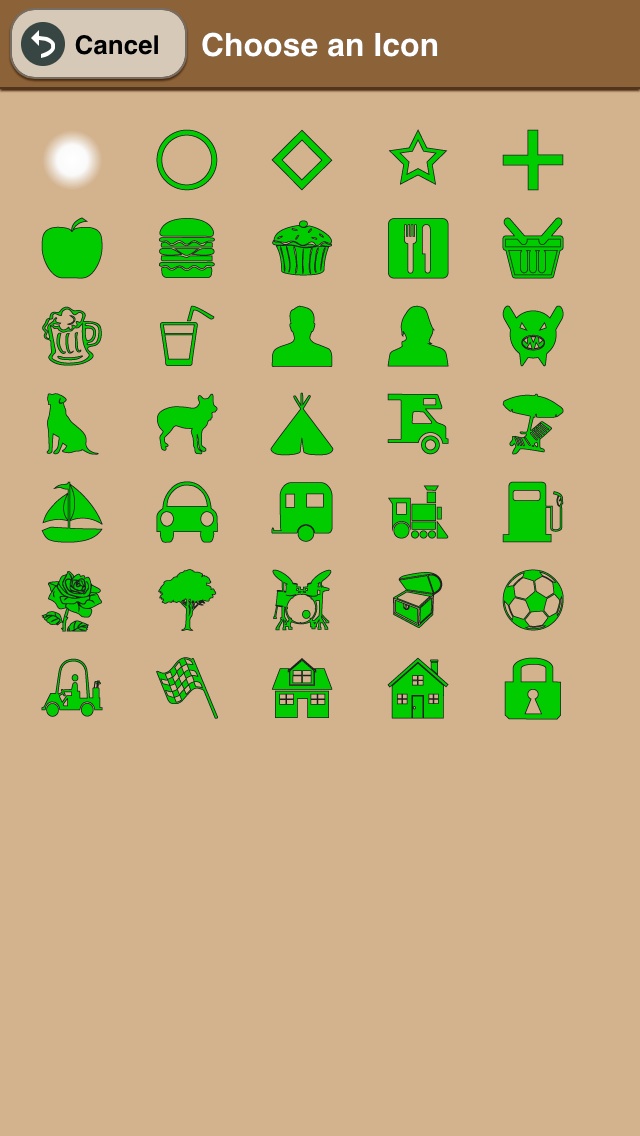Choose the gas pump icon
The width and height of the screenshot is (640, 1136).
[x=533, y=512]
